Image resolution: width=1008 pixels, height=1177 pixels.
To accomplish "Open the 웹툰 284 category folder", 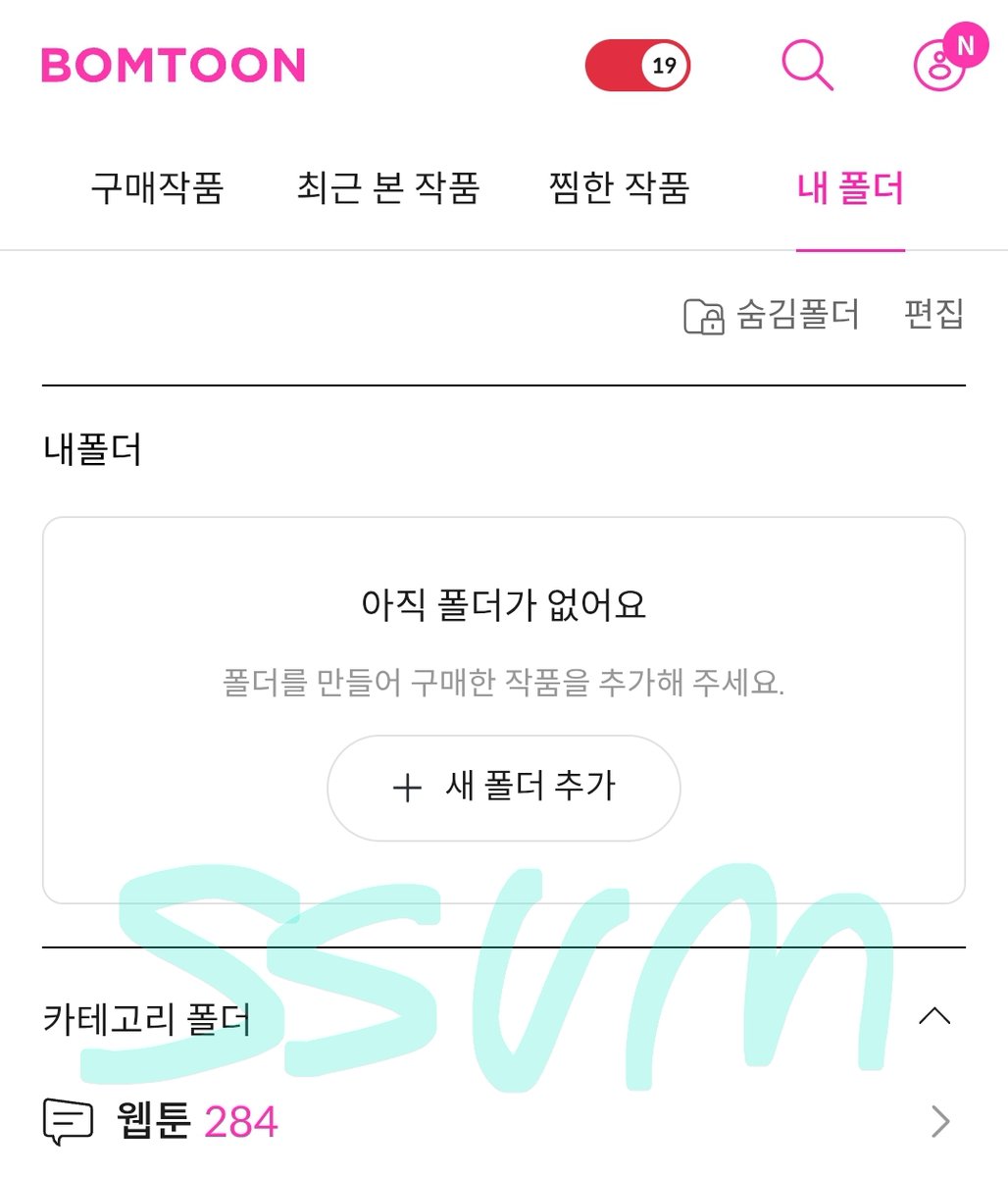I will [x=504, y=1121].
